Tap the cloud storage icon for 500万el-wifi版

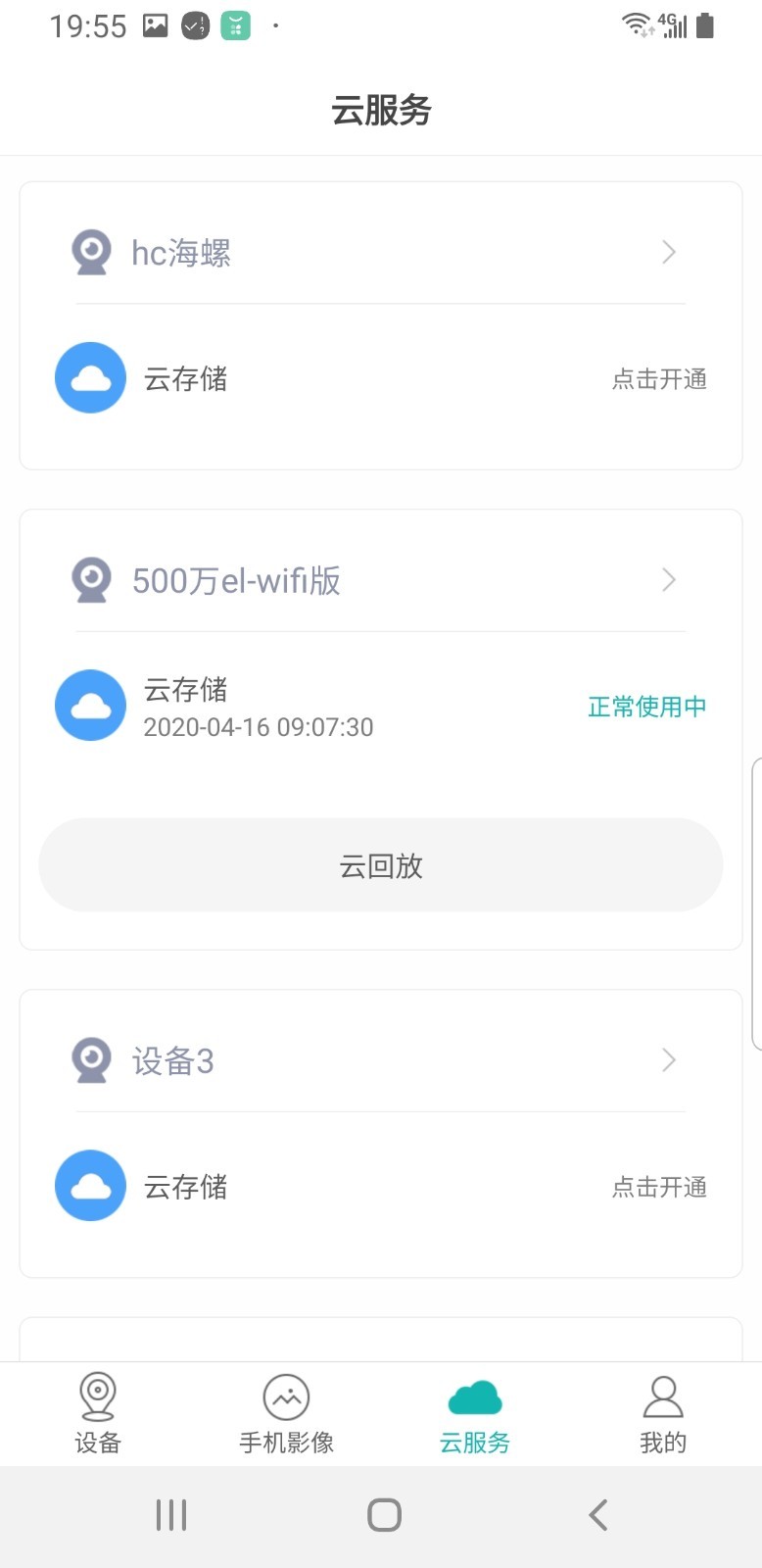[x=90, y=705]
